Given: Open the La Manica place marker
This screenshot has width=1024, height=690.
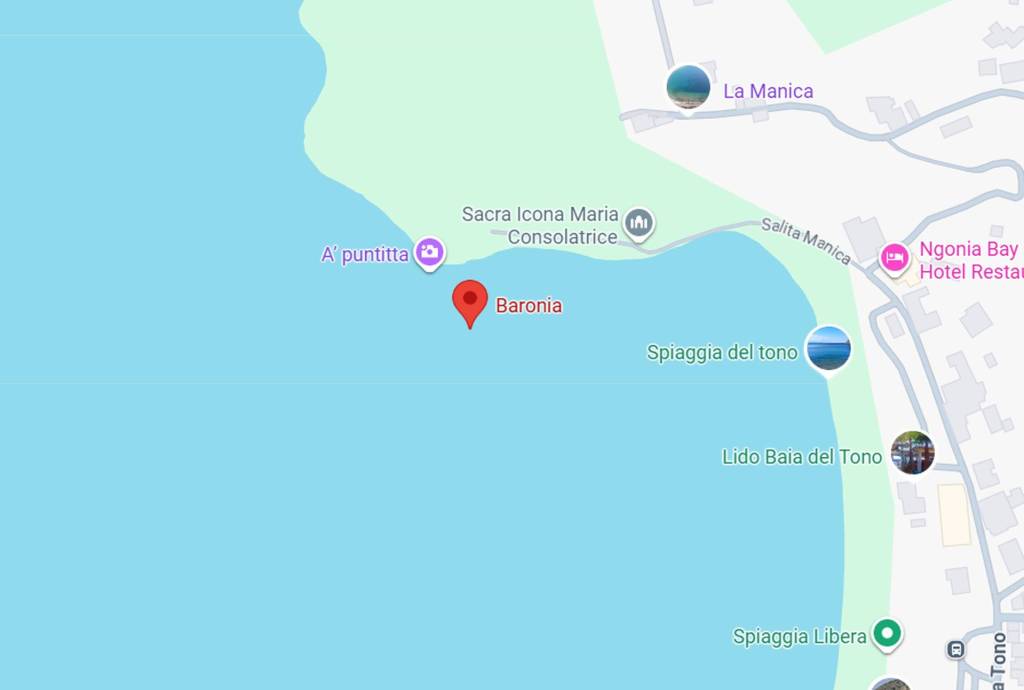Looking at the screenshot, I should click(688, 87).
